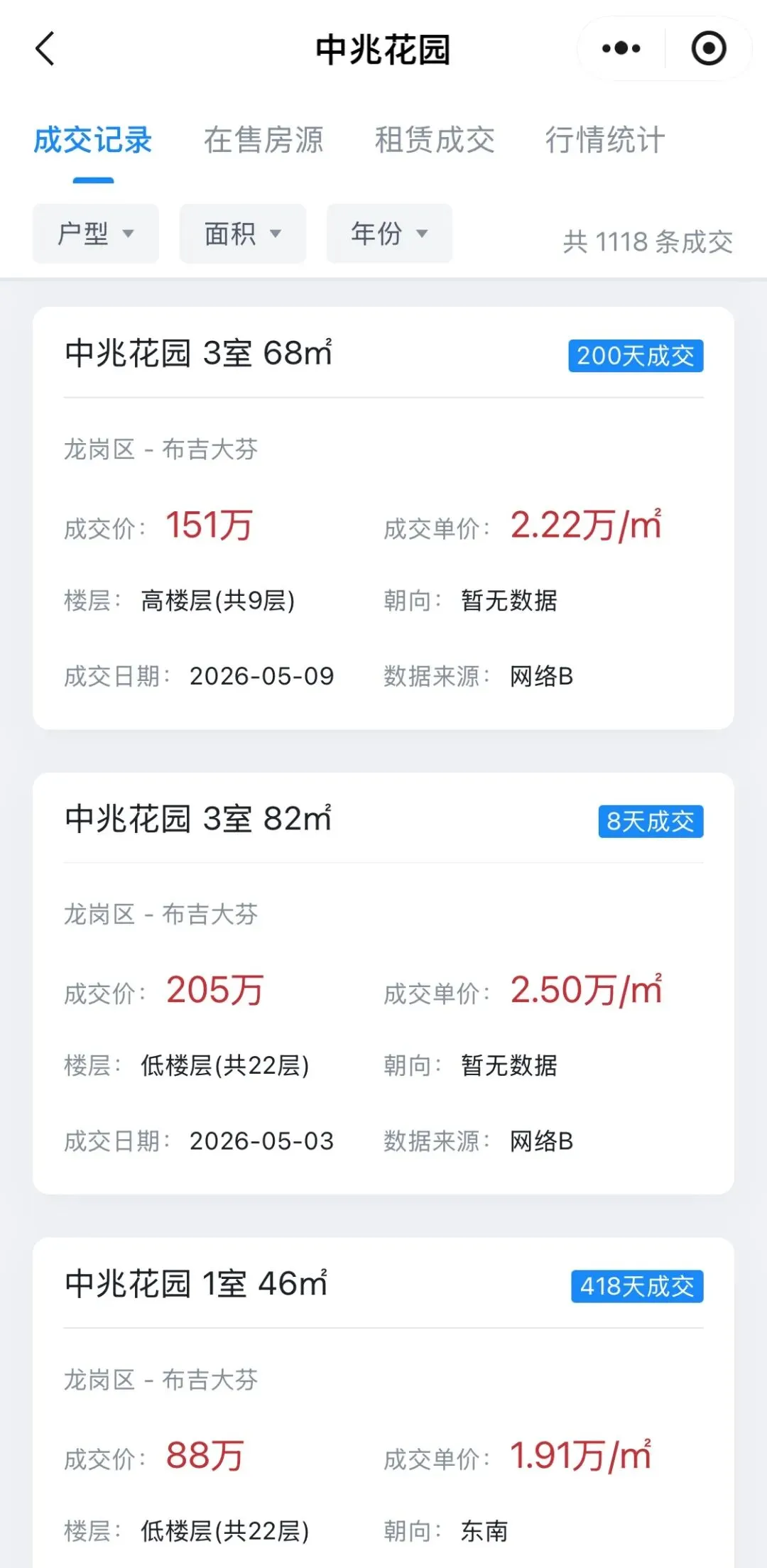Close the mini program with the circle icon
The width and height of the screenshot is (767, 1568).
(x=709, y=48)
